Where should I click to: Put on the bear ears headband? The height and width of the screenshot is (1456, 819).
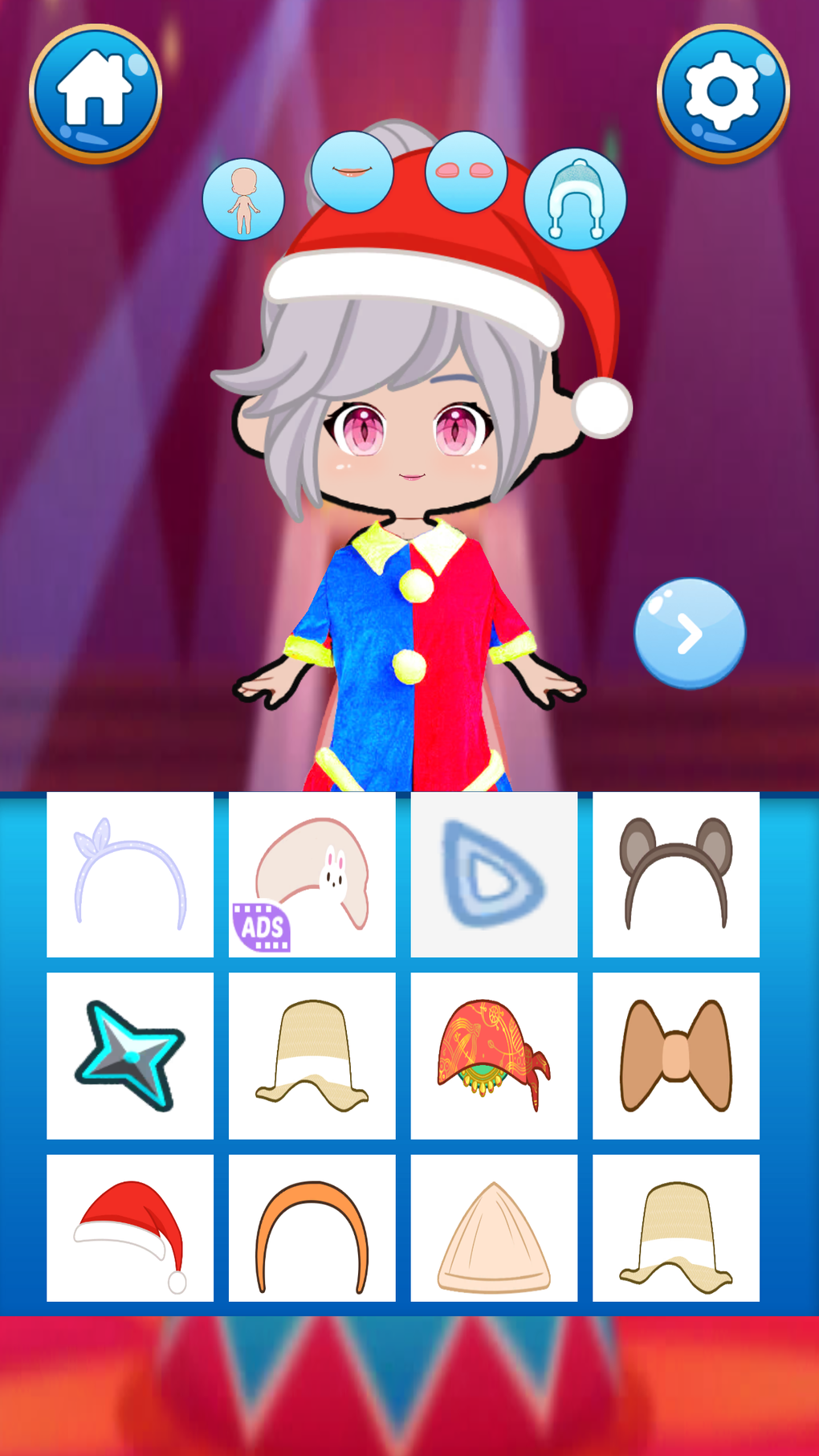tap(676, 875)
